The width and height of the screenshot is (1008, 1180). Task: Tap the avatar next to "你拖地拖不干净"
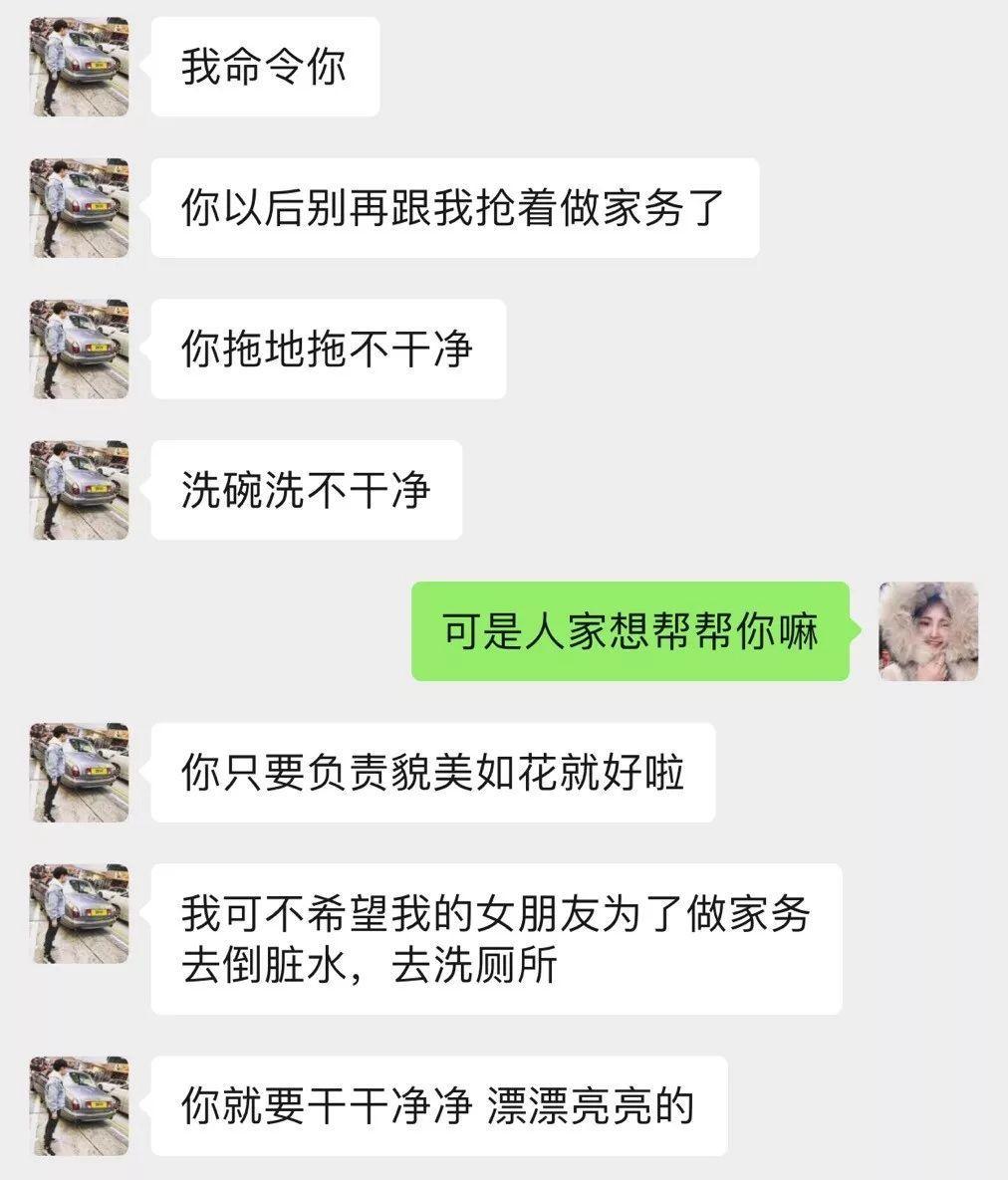[80, 350]
